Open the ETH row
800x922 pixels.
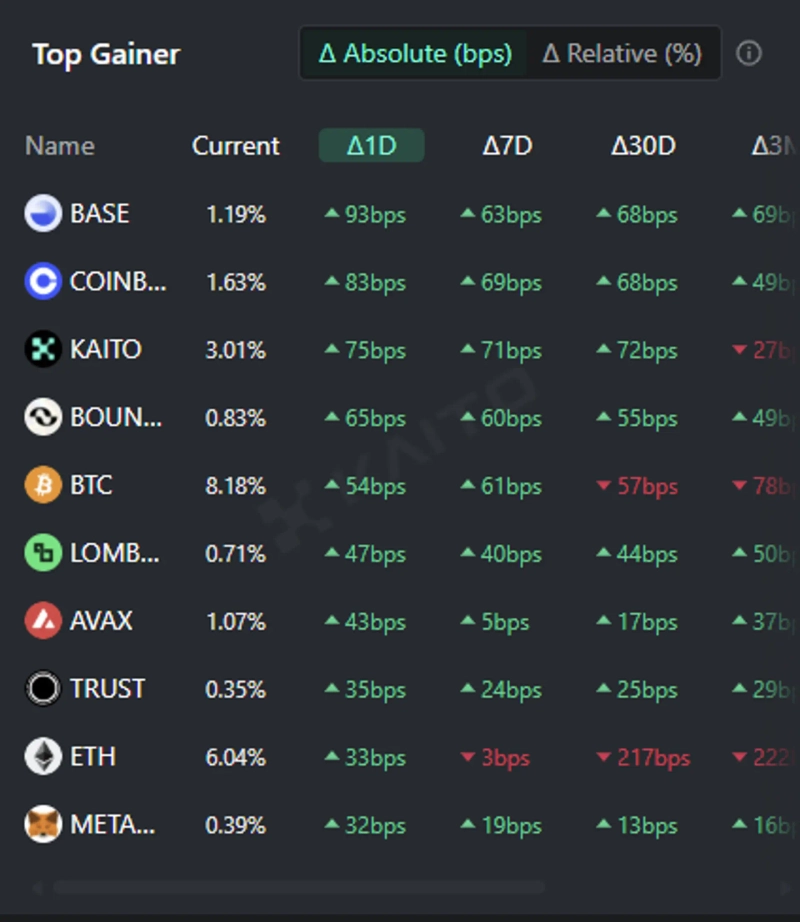pyautogui.click(x=92, y=757)
